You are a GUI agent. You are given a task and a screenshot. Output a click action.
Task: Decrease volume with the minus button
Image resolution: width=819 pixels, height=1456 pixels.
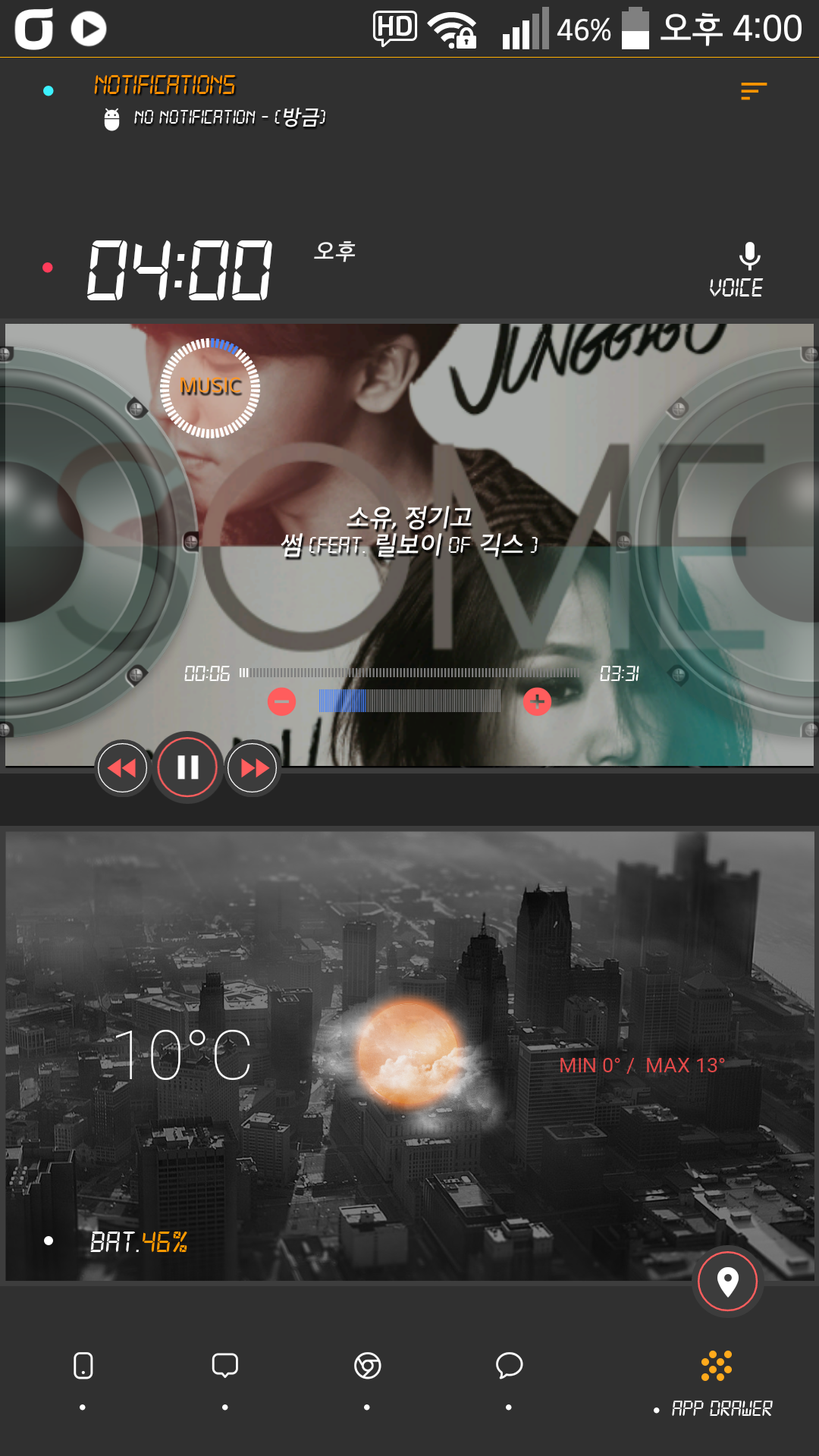[281, 701]
